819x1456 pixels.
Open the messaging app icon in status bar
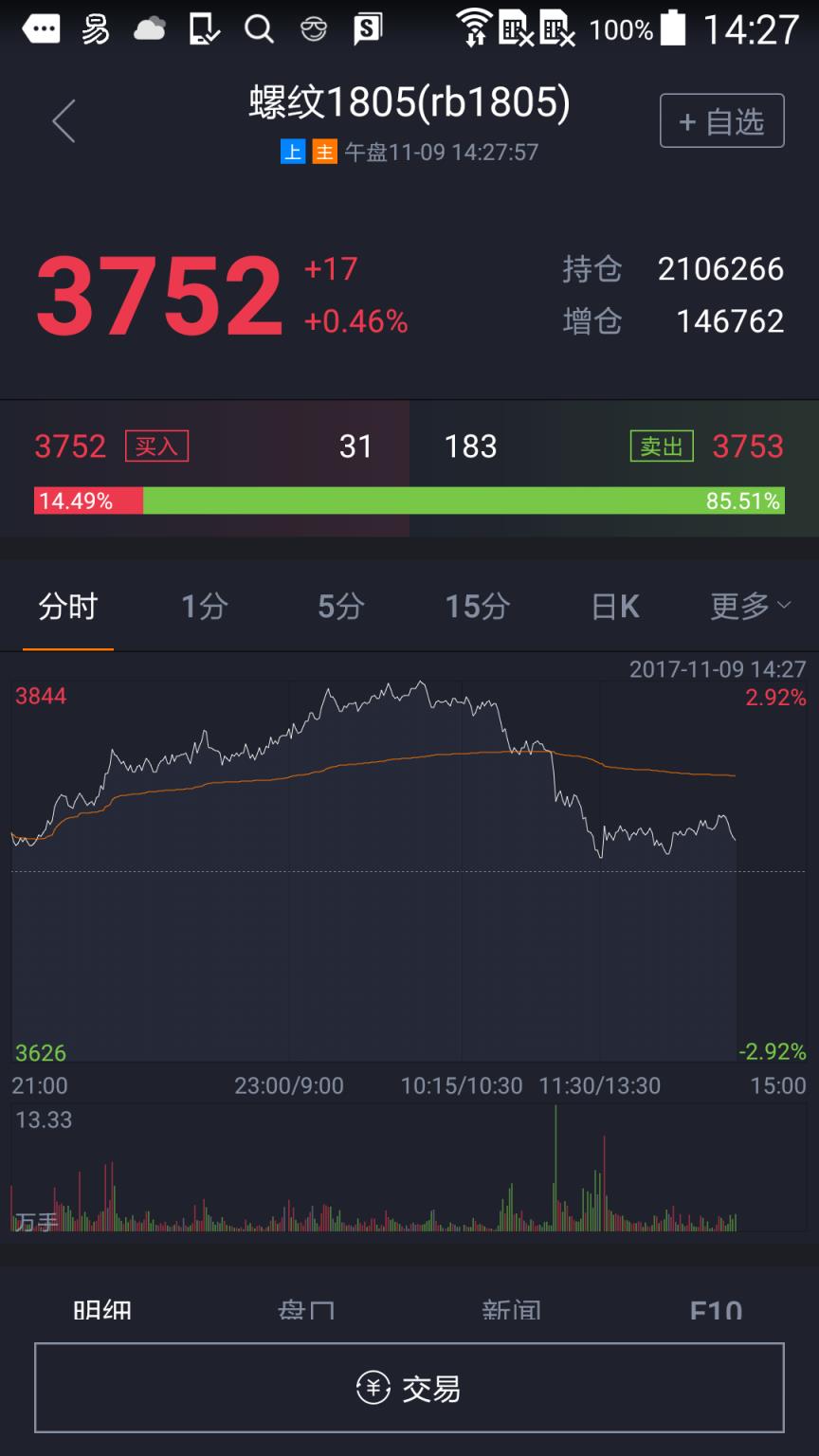(x=42, y=29)
